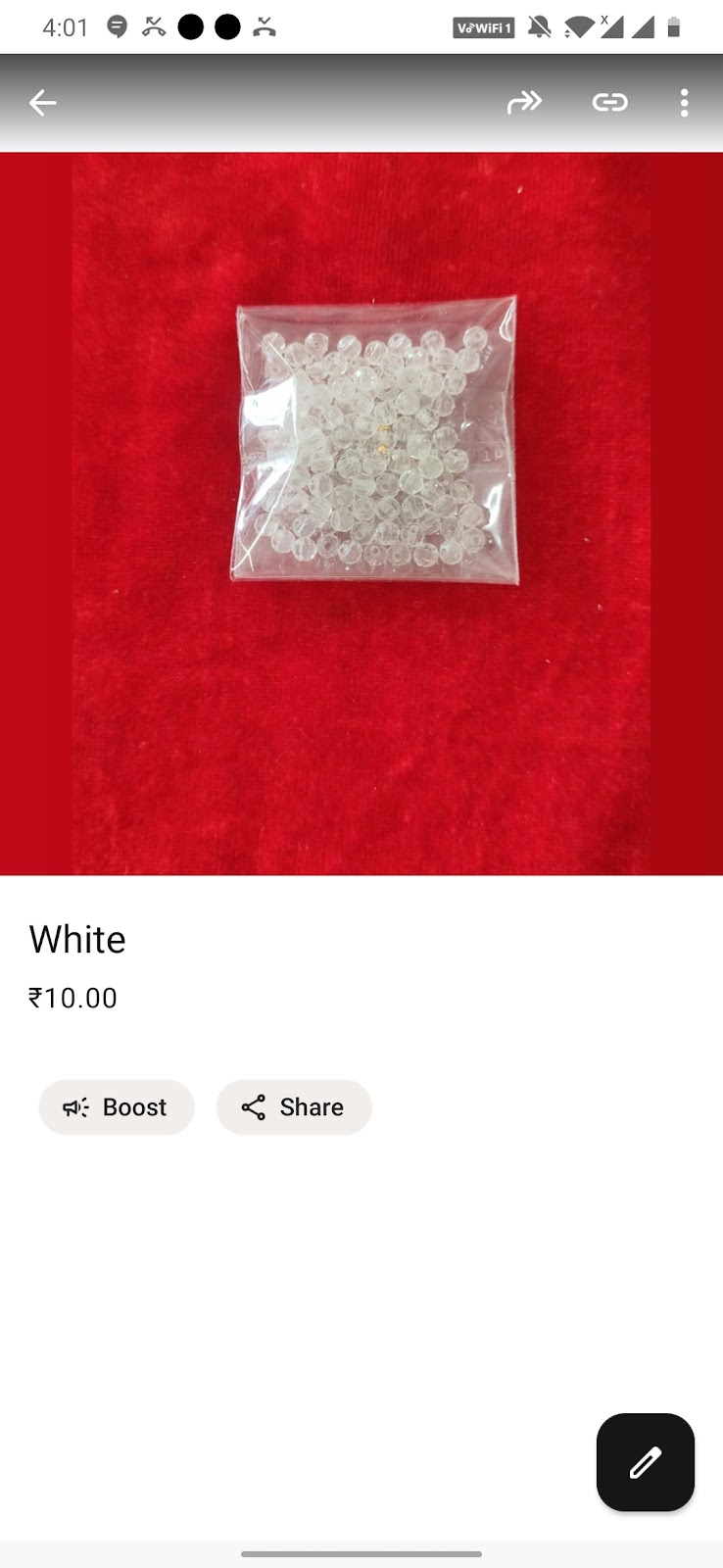Tap the clock showing 4:01

pyautogui.click(x=66, y=27)
